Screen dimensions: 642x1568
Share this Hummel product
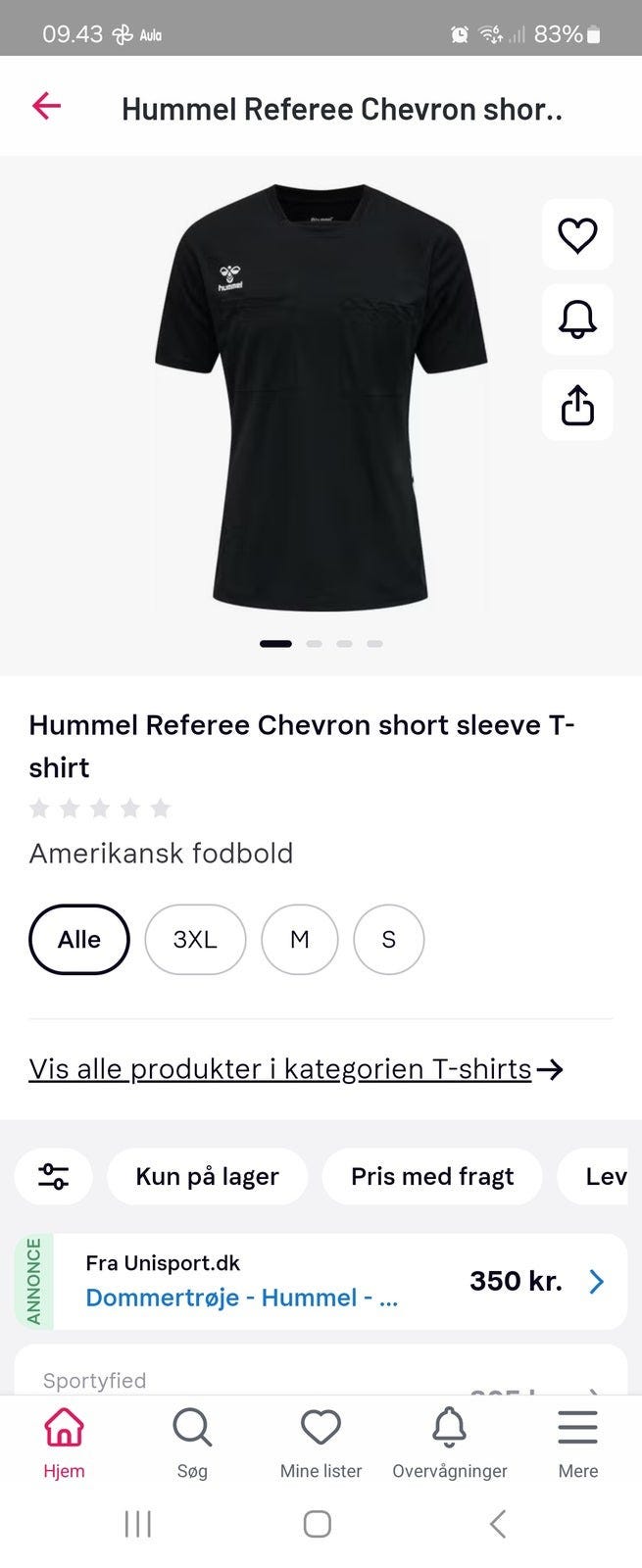click(577, 405)
